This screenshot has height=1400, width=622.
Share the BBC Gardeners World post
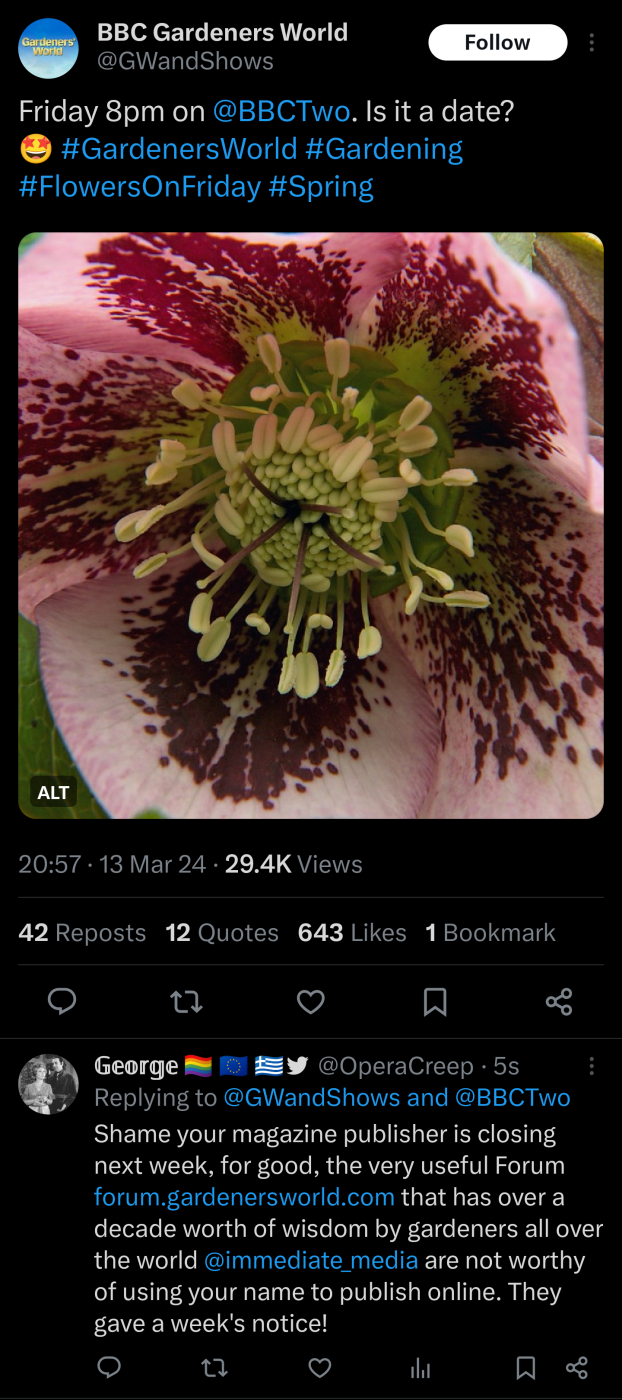[x=559, y=1001]
